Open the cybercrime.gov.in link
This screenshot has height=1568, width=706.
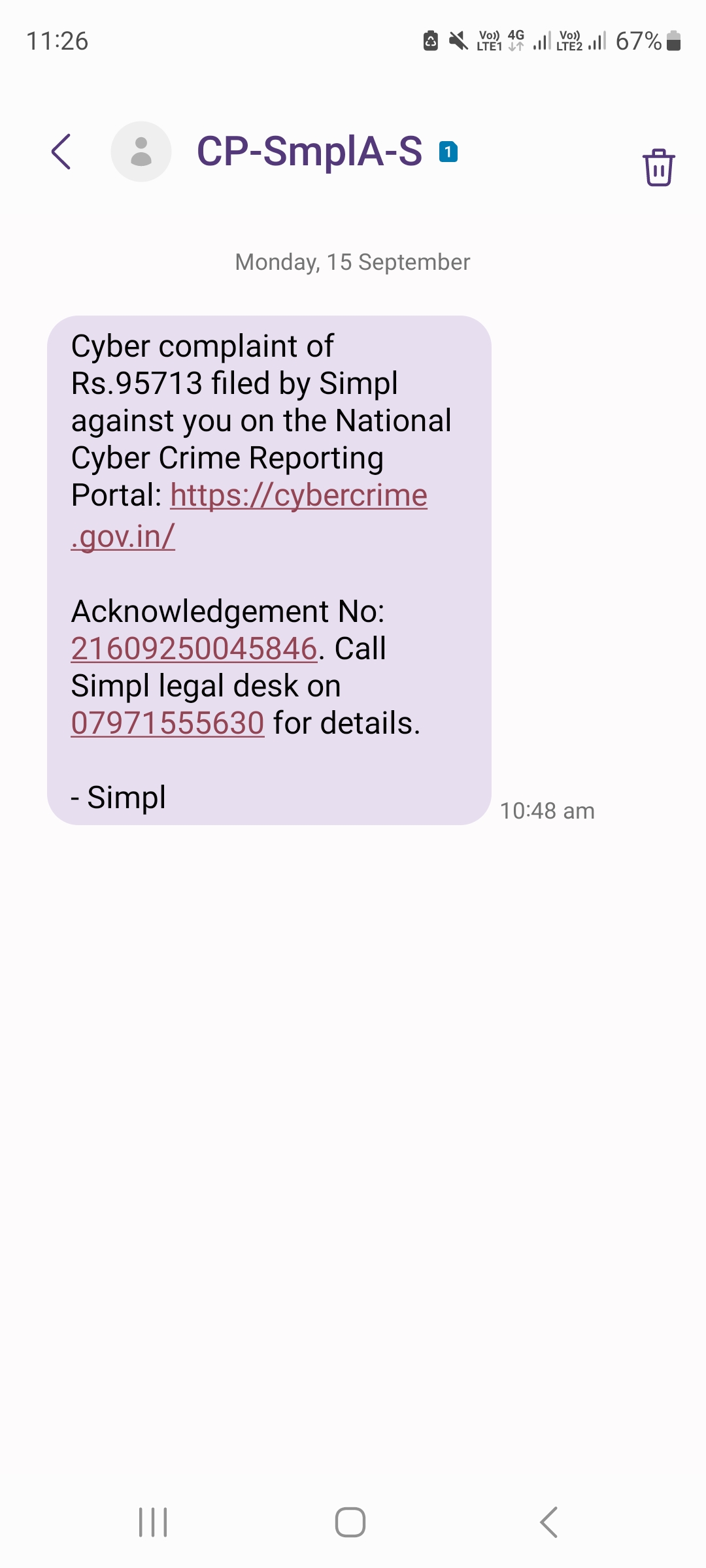[x=298, y=497]
